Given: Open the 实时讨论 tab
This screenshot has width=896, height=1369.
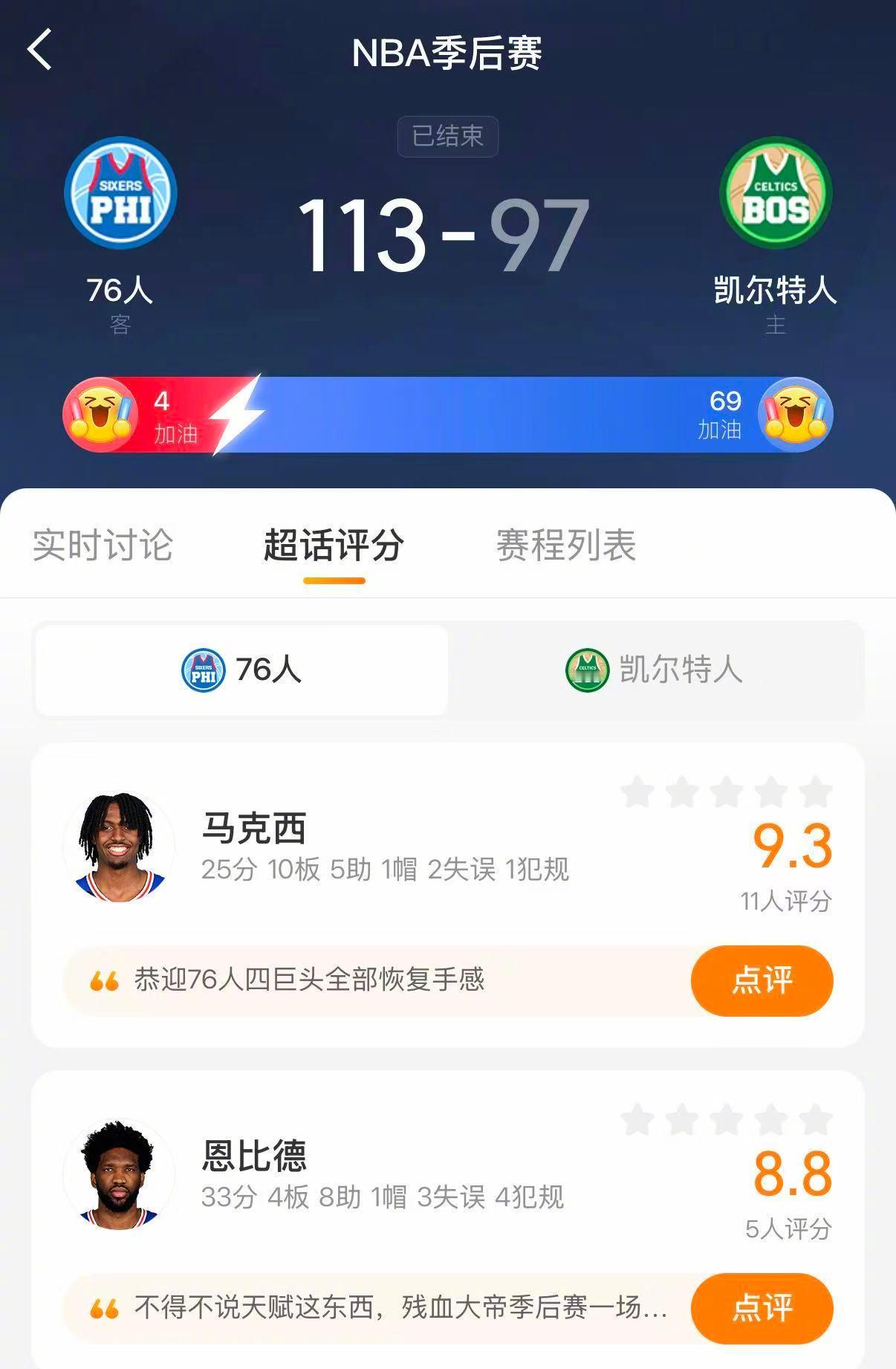Looking at the screenshot, I should pyautogui.click(x=104, y=545).
